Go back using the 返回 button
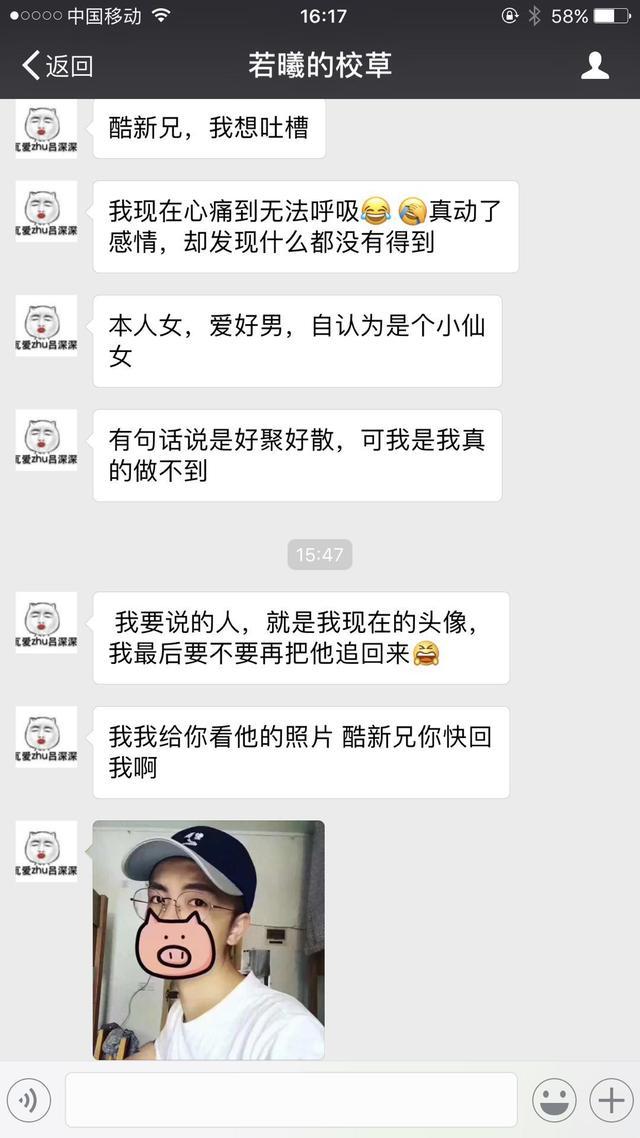Image resolution: width=640 pixels, height=1138 pixels. click(57, 66)
